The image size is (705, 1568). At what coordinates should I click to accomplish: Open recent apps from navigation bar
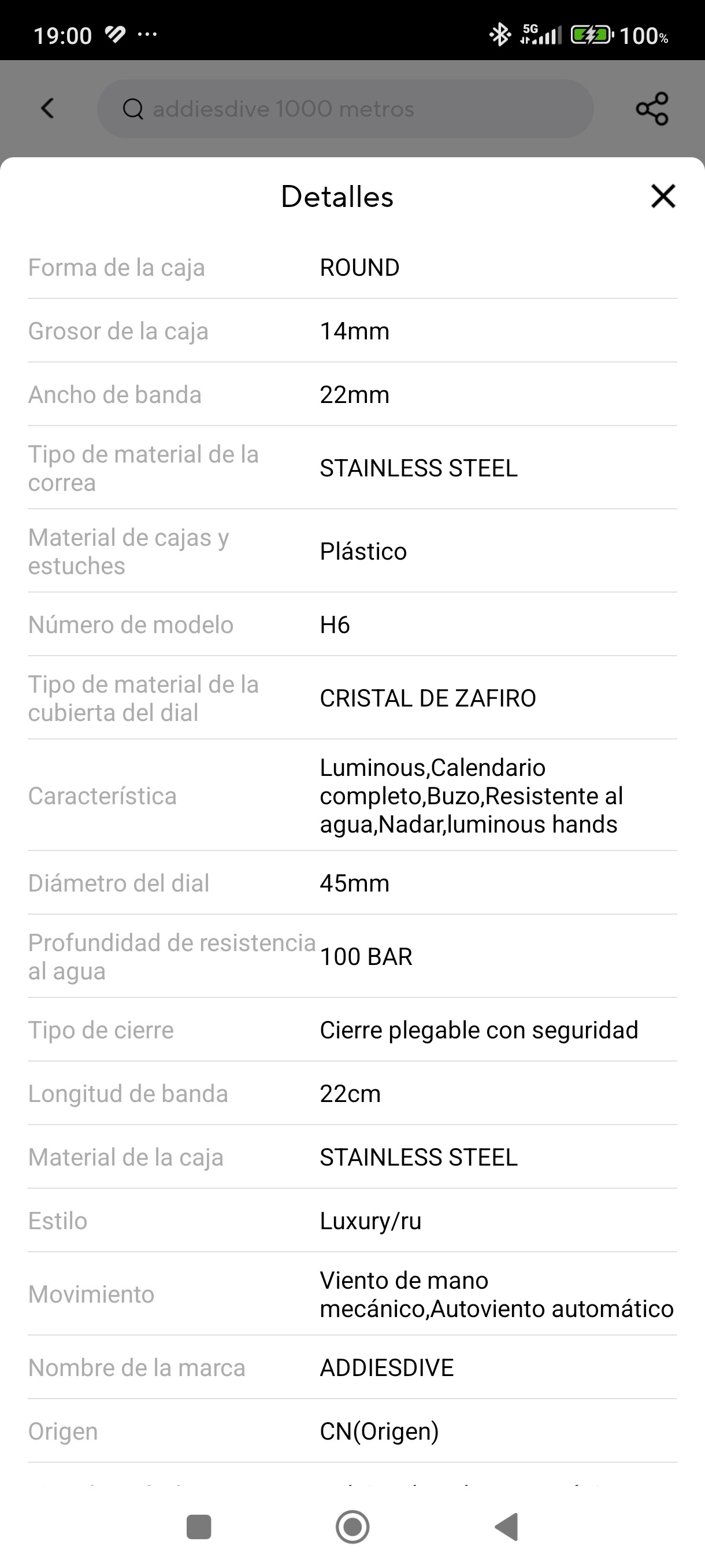[199, 1526]
